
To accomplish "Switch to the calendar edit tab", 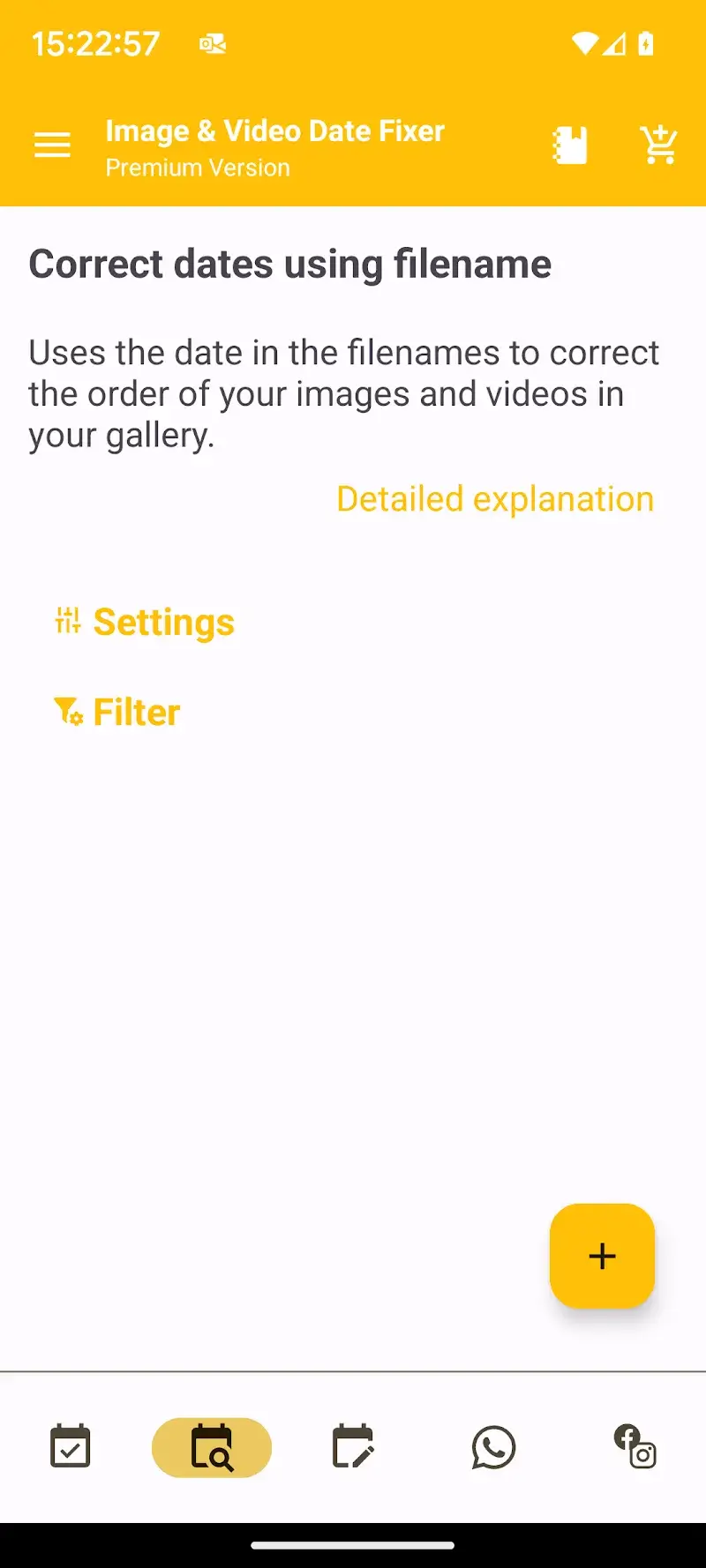I will [x=353, y=1446].
